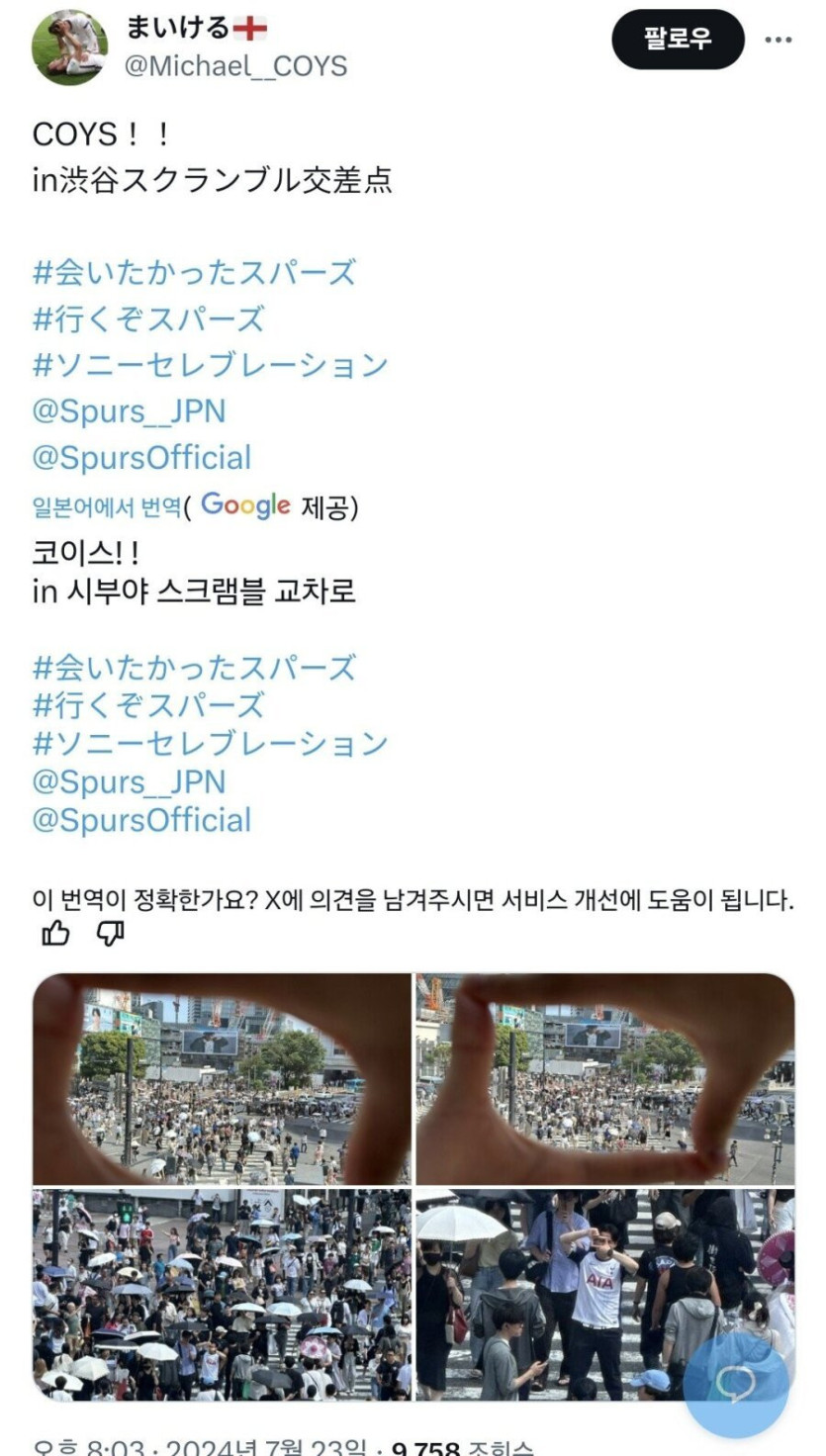Open the top-left photo of the crossing
The image size is (826, 1456).
click(x=222, y=1079)
